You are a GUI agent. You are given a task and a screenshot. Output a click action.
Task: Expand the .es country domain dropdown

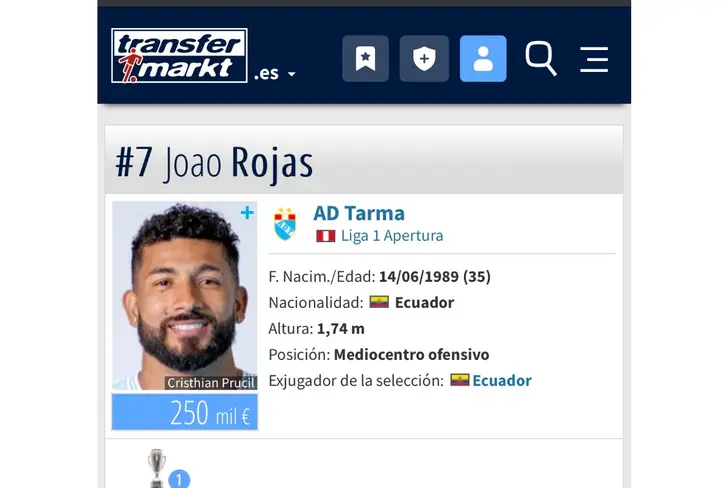(x=275, y=73)
